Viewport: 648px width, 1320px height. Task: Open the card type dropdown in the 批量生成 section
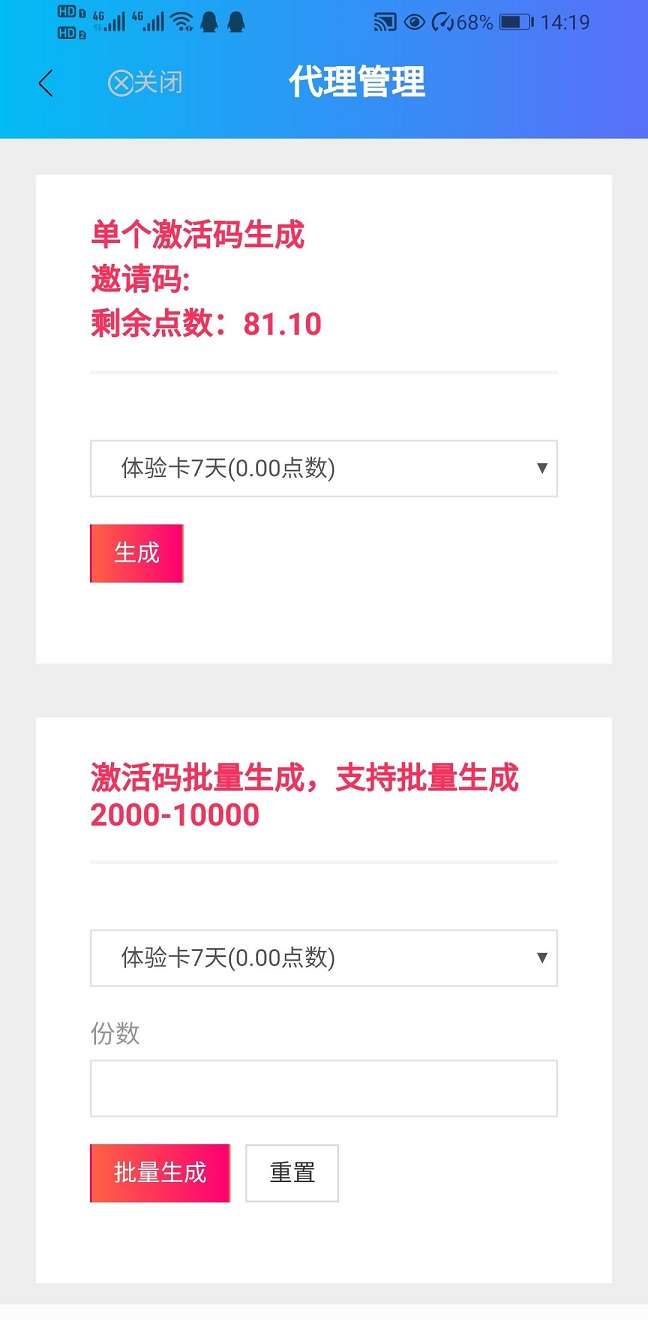[323, 958]
